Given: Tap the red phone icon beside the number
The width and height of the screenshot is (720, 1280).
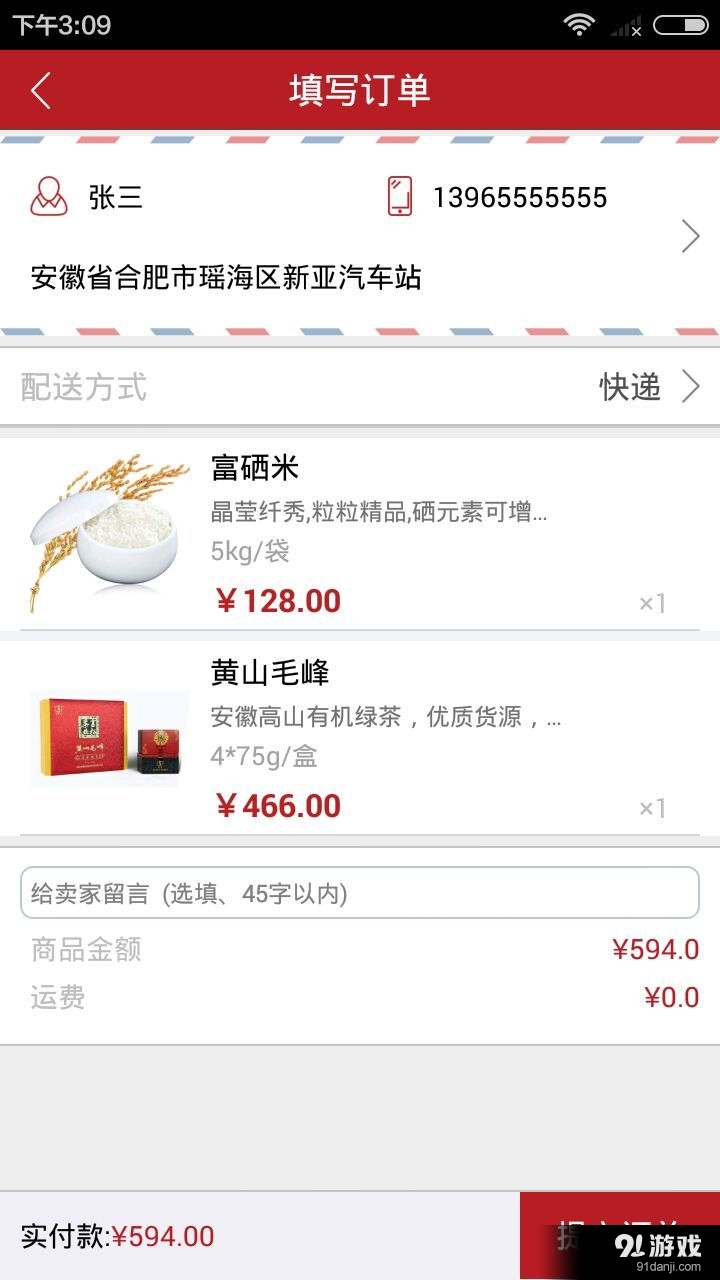Looking at the screenshot, I should (x=399, y=196).
